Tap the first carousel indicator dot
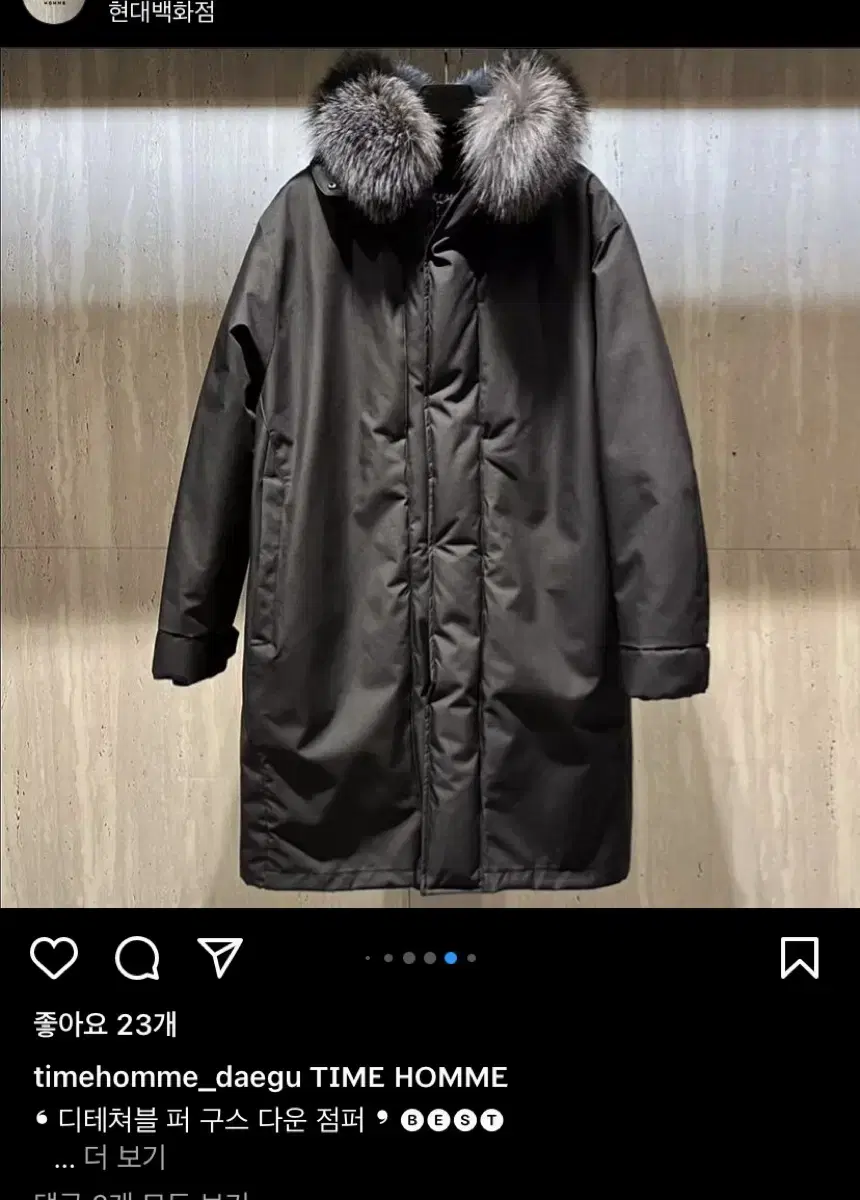This screenshot has width=860, height=1200. (367, 958)
